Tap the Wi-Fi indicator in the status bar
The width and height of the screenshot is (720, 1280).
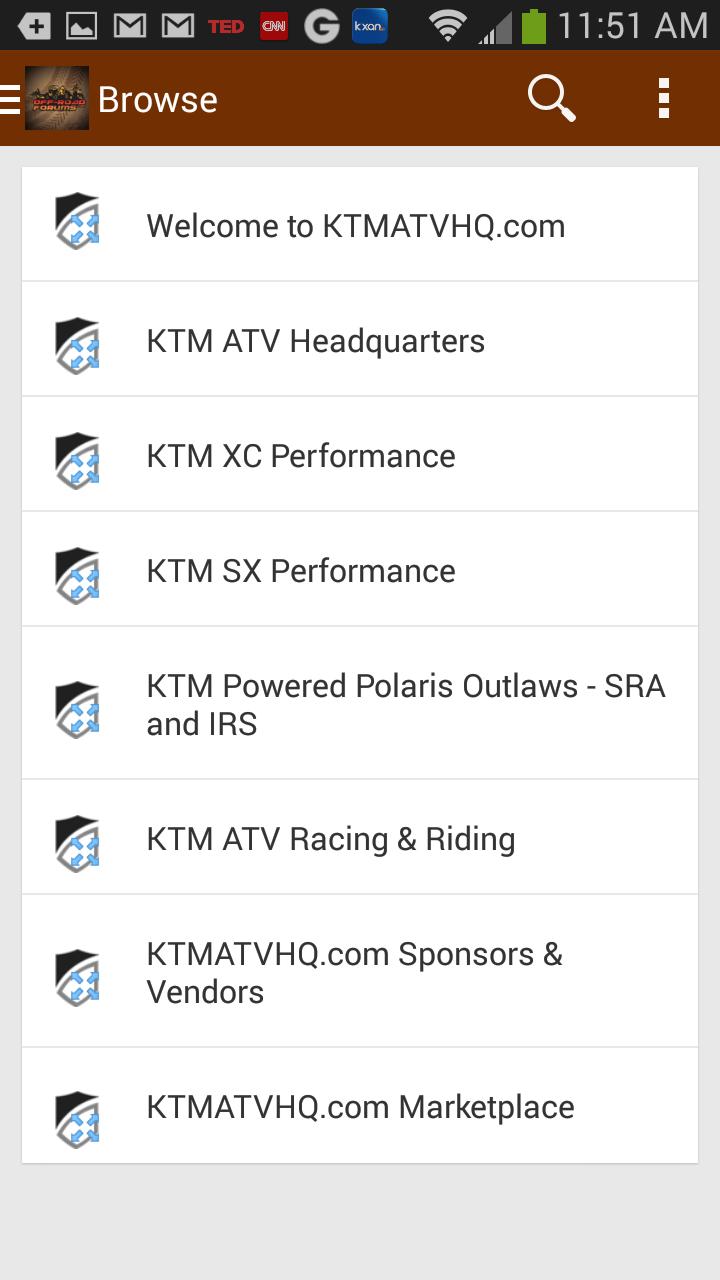pos(447,24)
